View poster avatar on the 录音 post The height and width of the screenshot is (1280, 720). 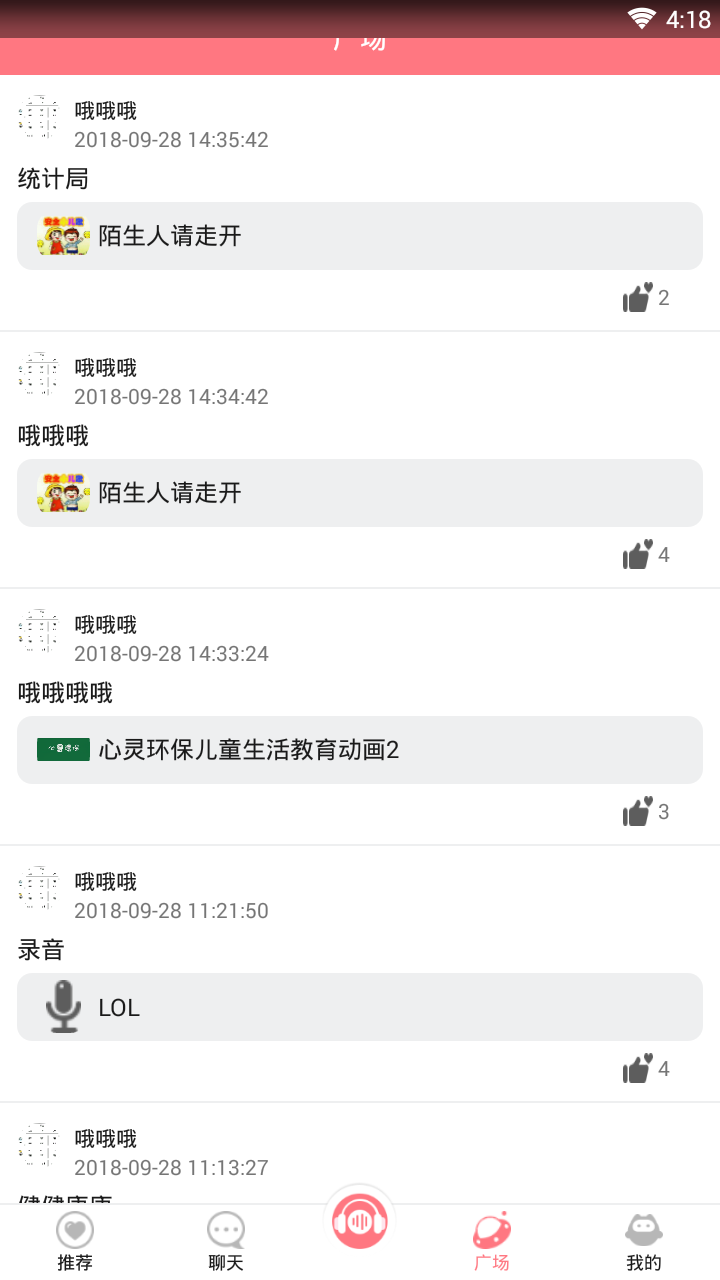click(x=40, y=889)
